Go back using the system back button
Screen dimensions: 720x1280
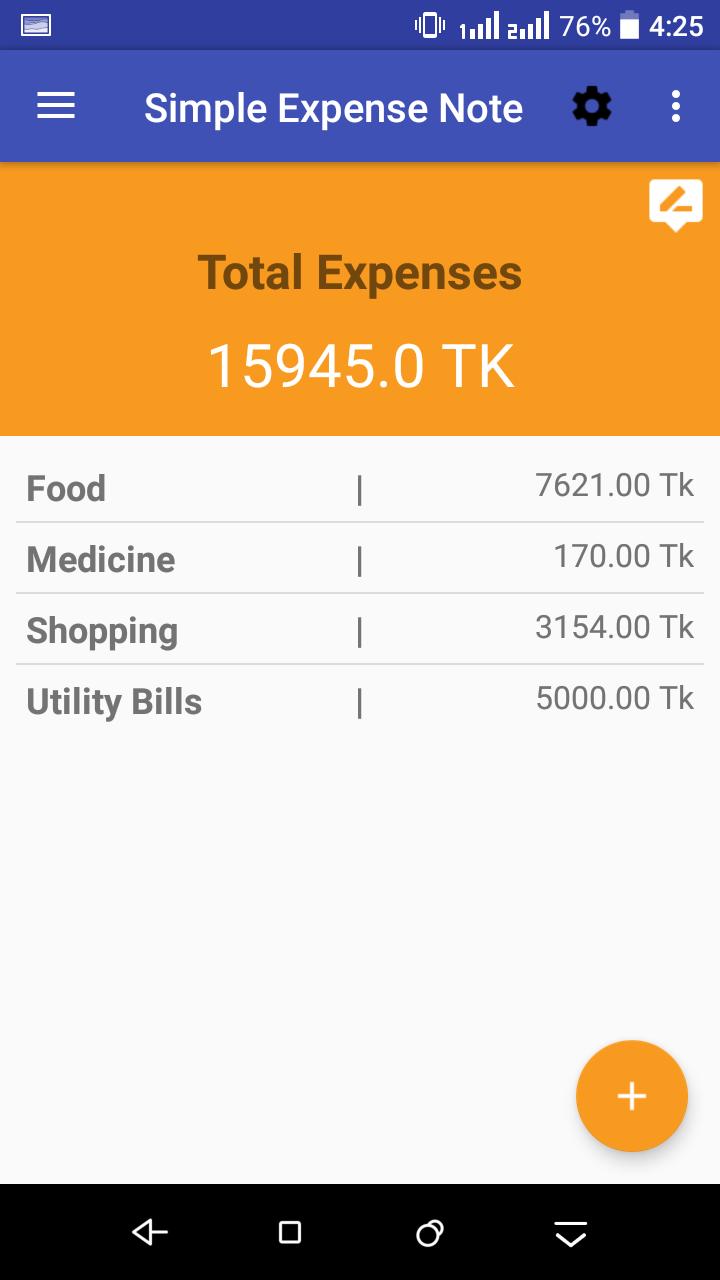click(150, 1232)
